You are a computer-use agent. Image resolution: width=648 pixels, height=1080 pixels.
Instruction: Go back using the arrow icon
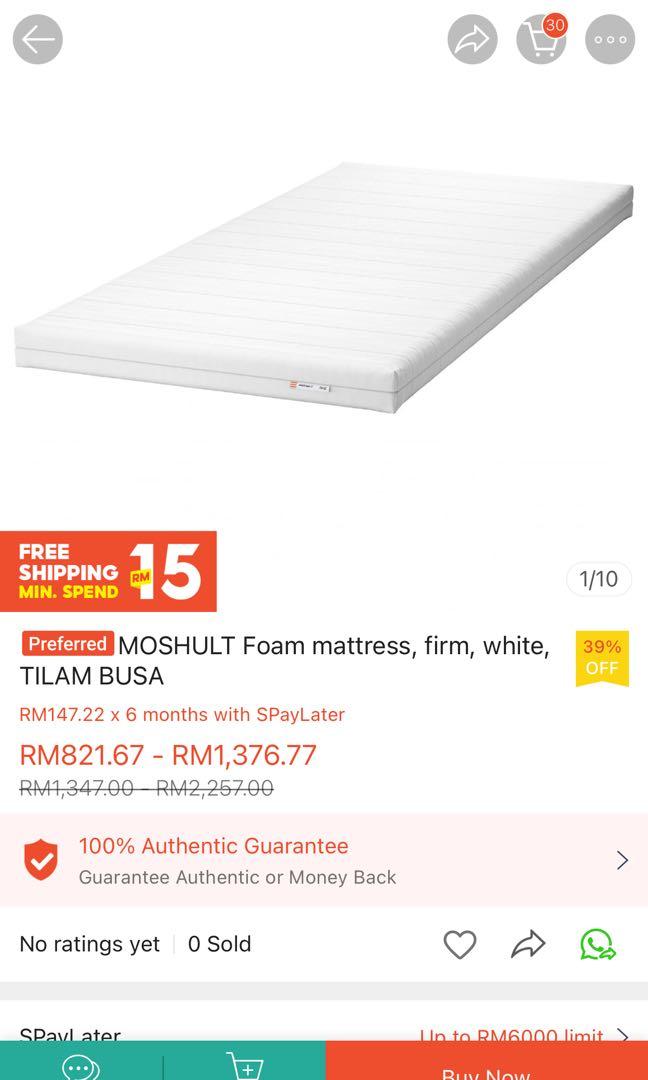click(38, 40)
